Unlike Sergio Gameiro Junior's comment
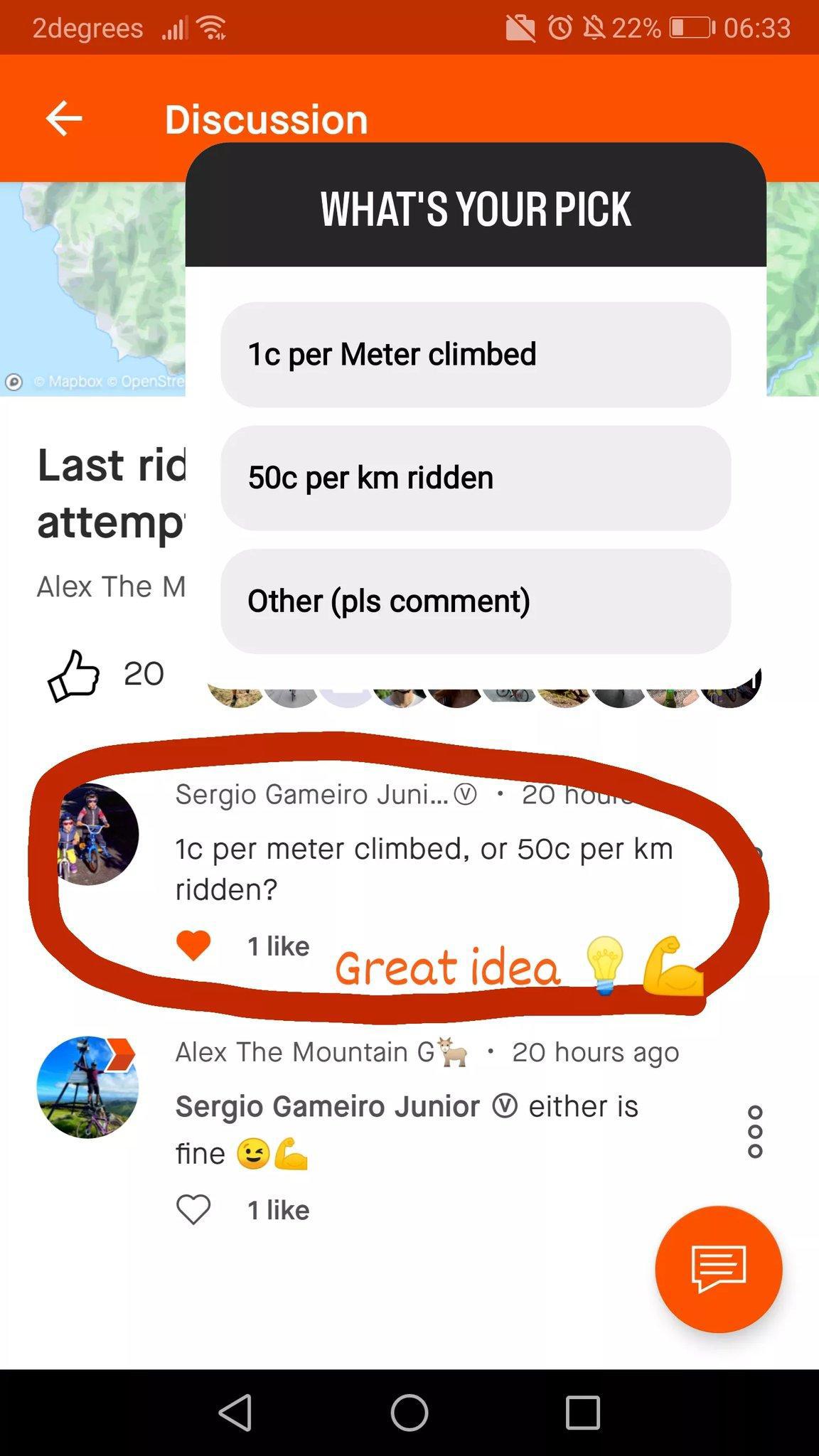Image resolution: width=819 pixels, height=1456 pixels. 193,946
